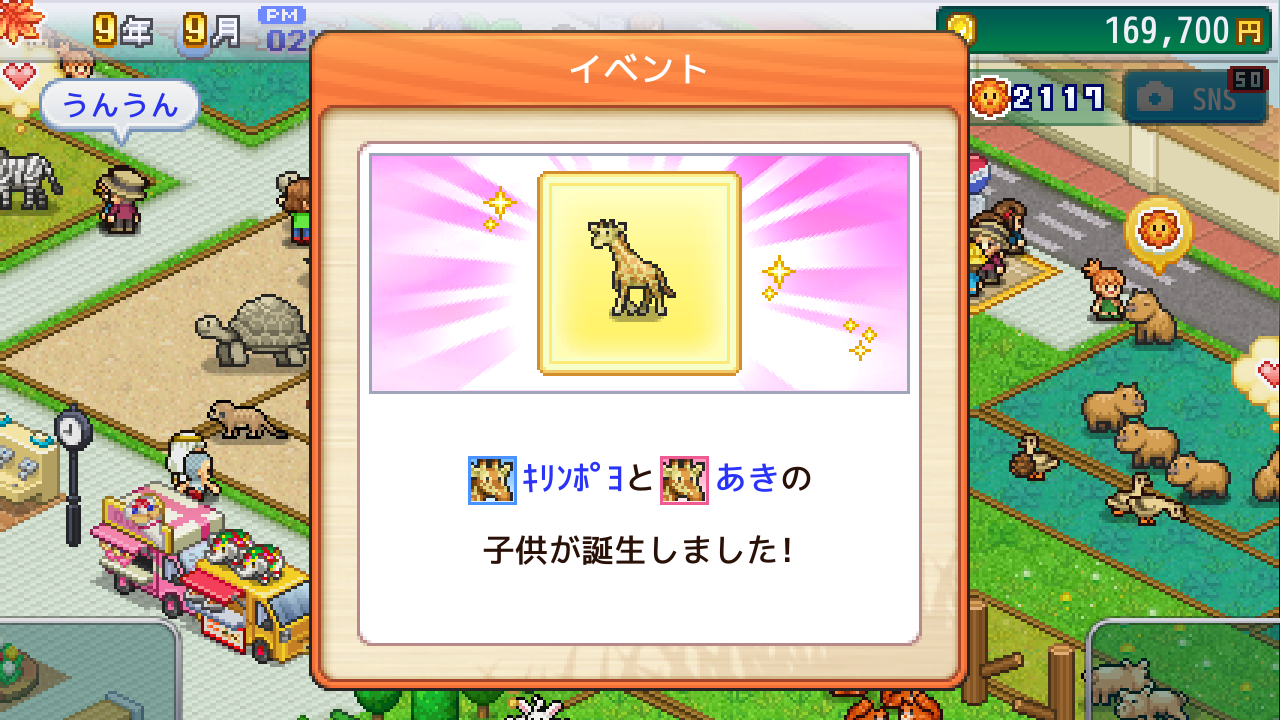Tap the giraffe birth event message to continue

[x=639, y=515]
